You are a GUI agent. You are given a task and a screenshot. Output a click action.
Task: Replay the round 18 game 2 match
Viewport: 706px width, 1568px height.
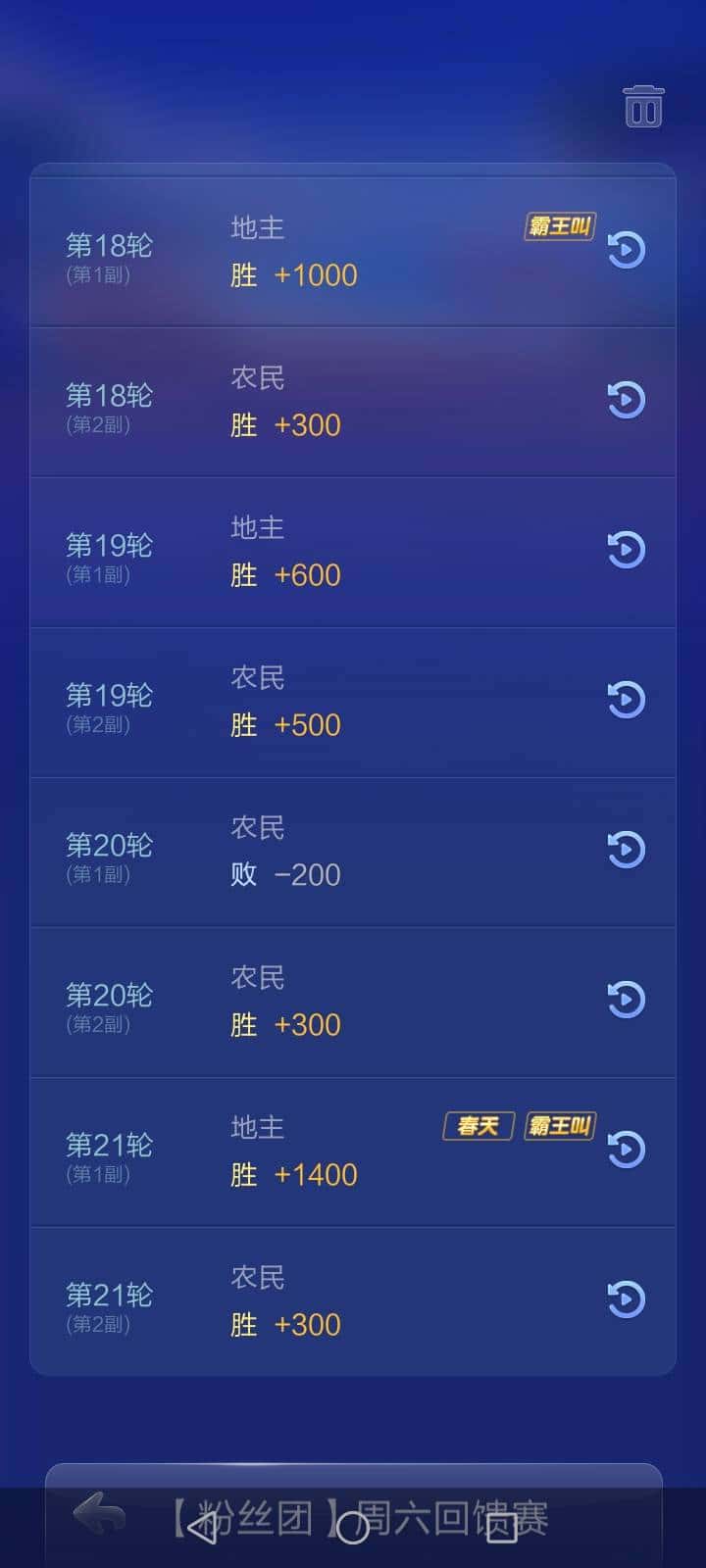(x=627, y=400)
